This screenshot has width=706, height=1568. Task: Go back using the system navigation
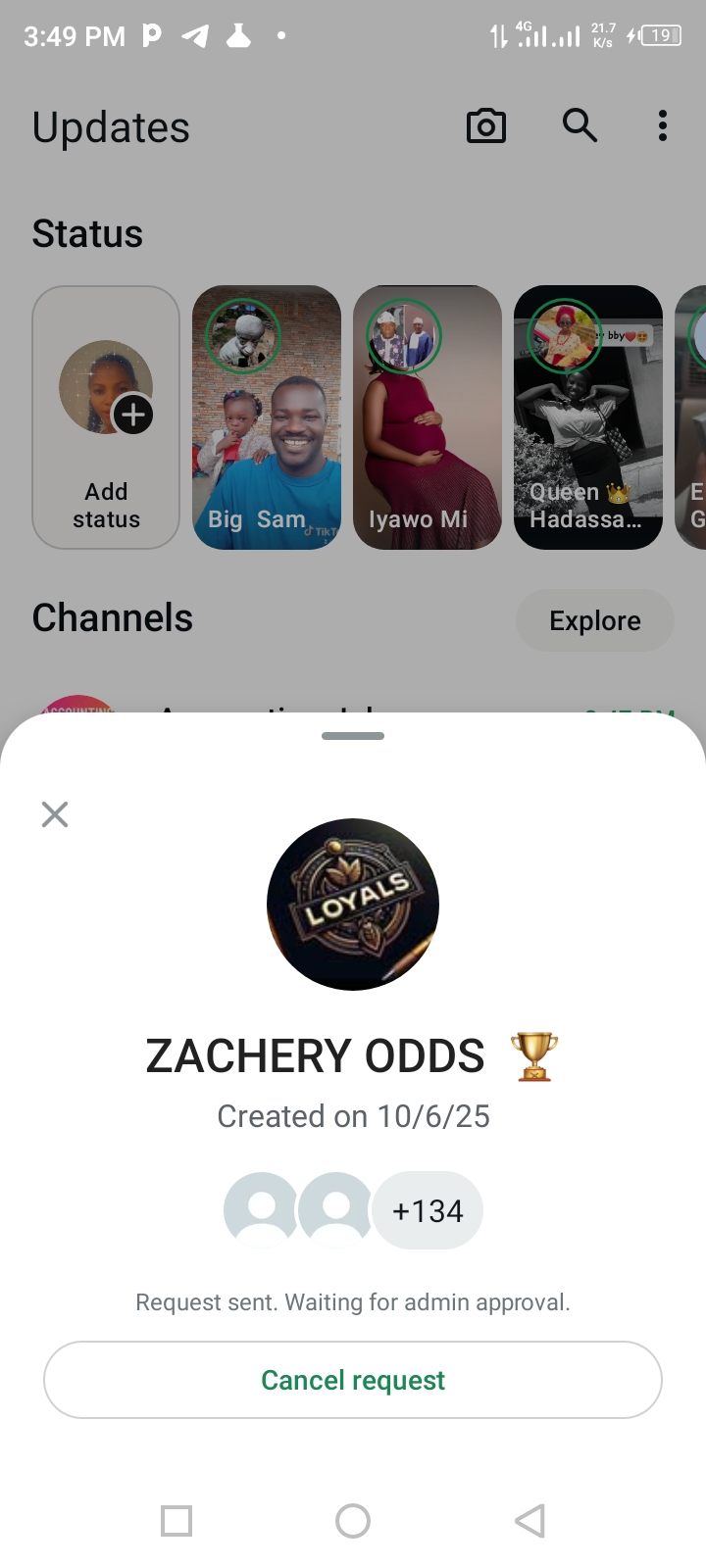pos(529,1521)
